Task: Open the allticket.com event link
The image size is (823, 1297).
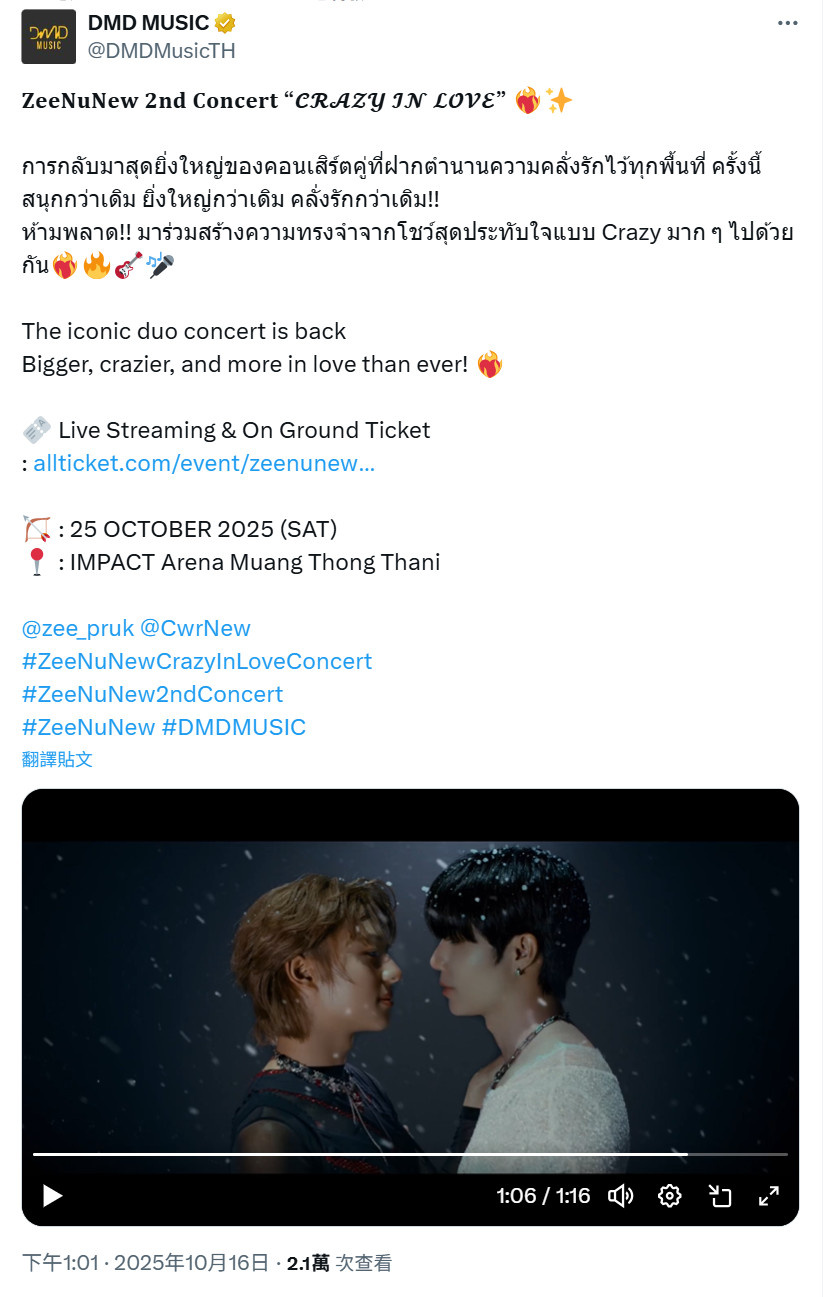Action: [204, 463]
